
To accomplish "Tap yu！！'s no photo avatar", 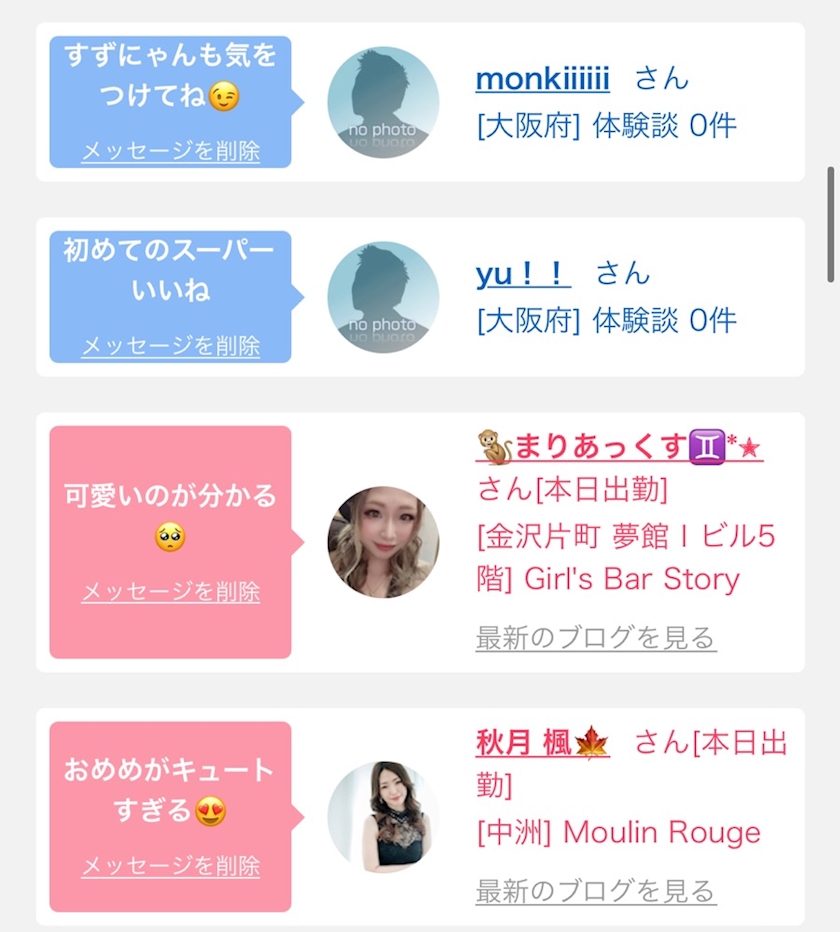I will click(383, 297).
